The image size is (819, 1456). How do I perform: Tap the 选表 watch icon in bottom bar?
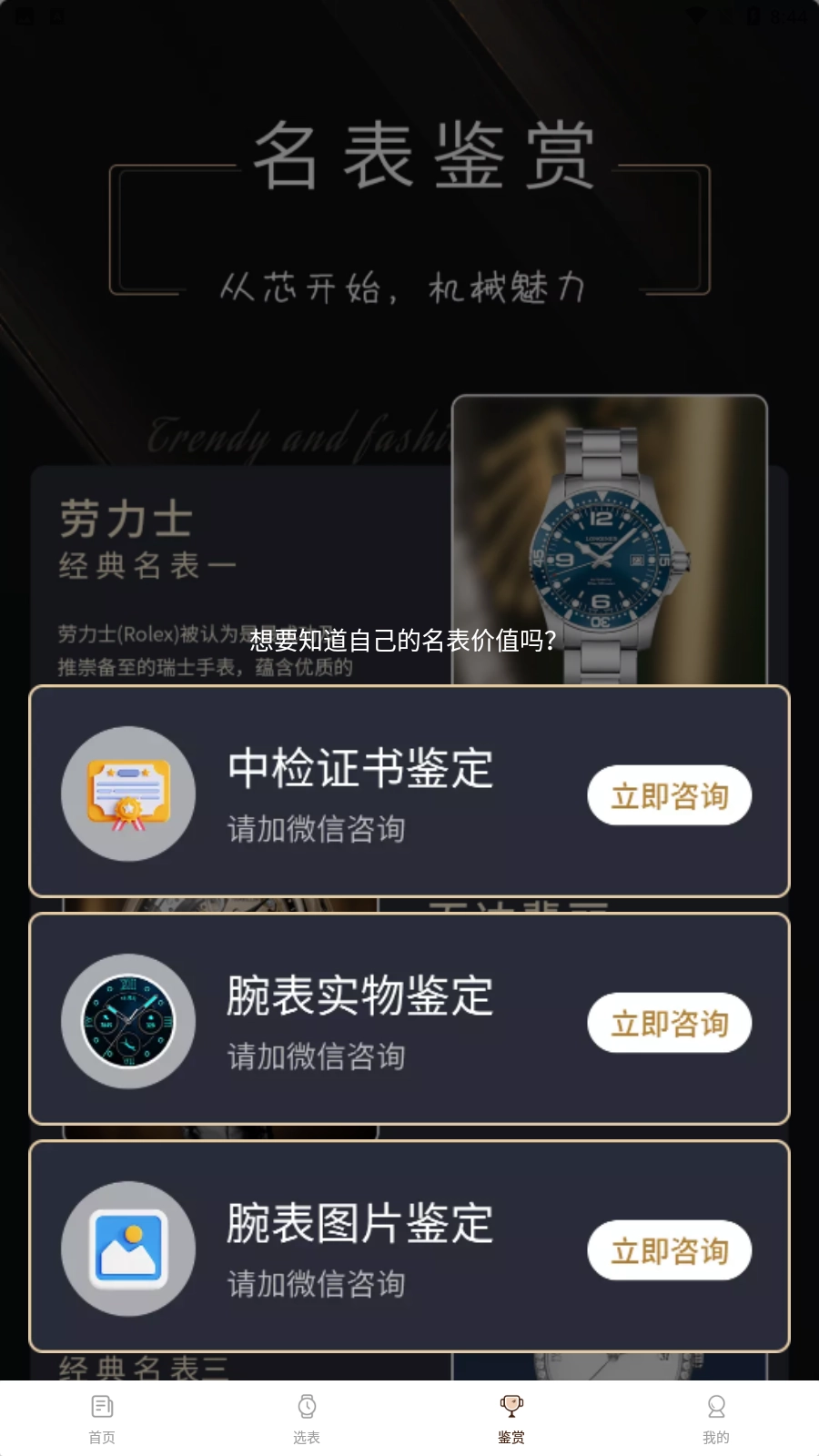[307, 1406]
